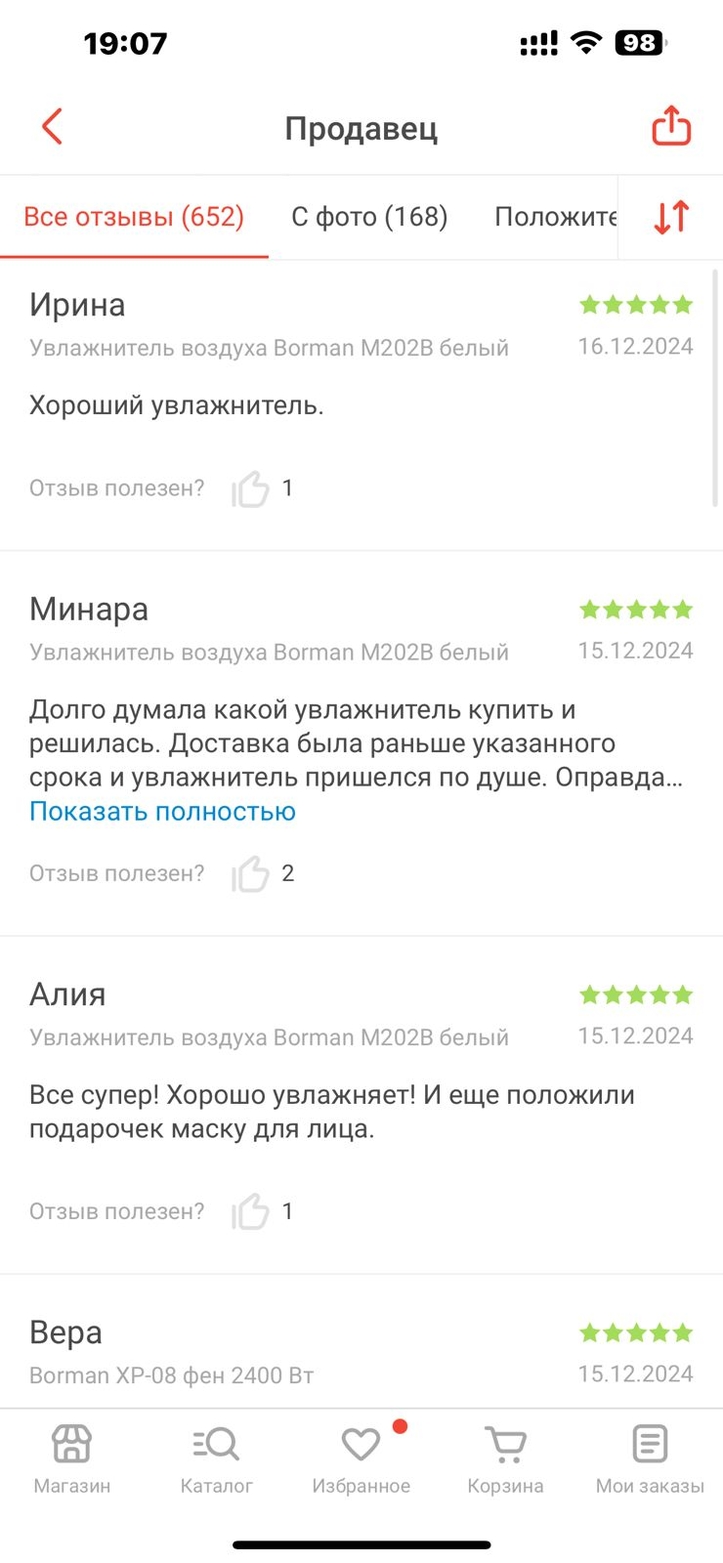Mark Алия's review as helpful

(251, 1213)
